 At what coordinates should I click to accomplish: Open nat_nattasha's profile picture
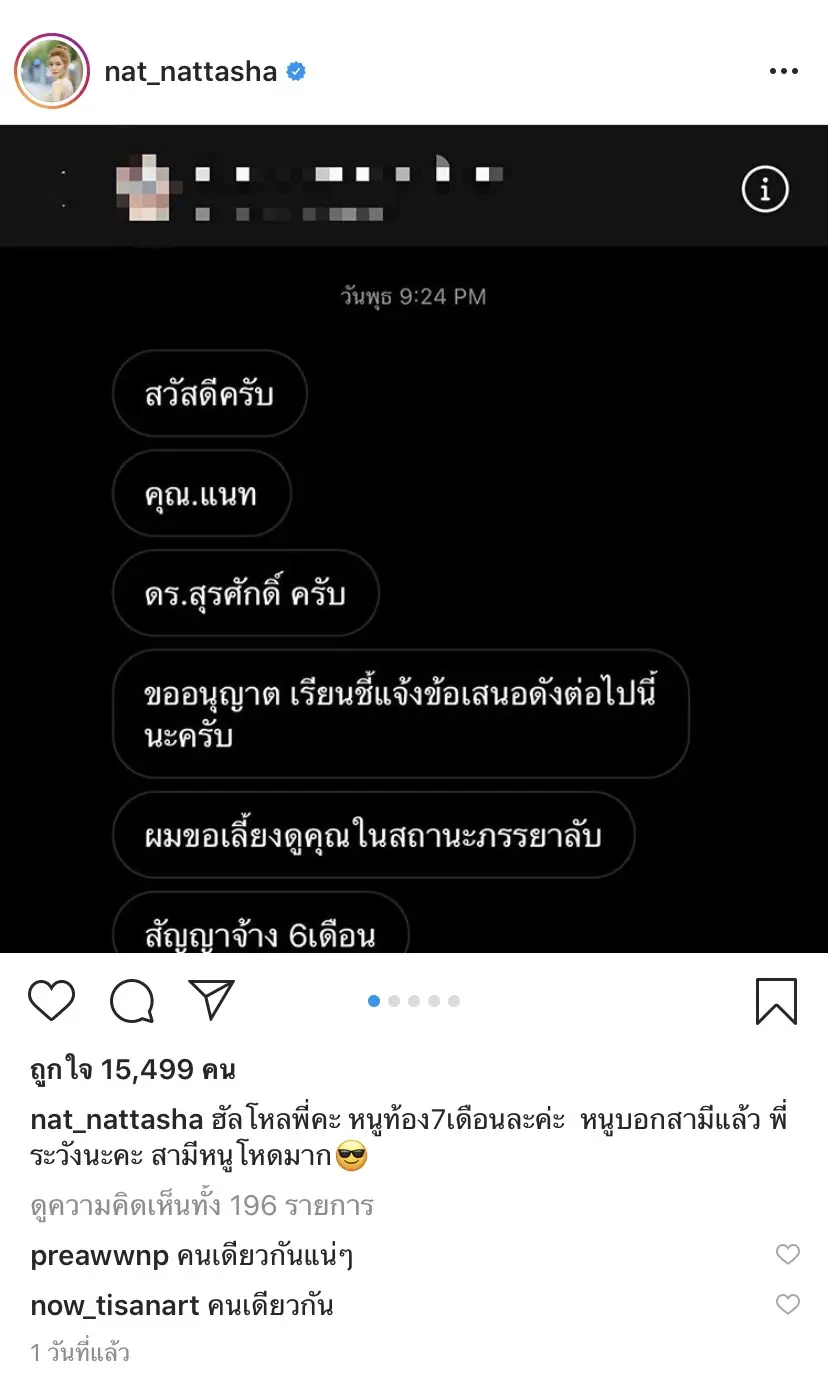click(52, 71)
